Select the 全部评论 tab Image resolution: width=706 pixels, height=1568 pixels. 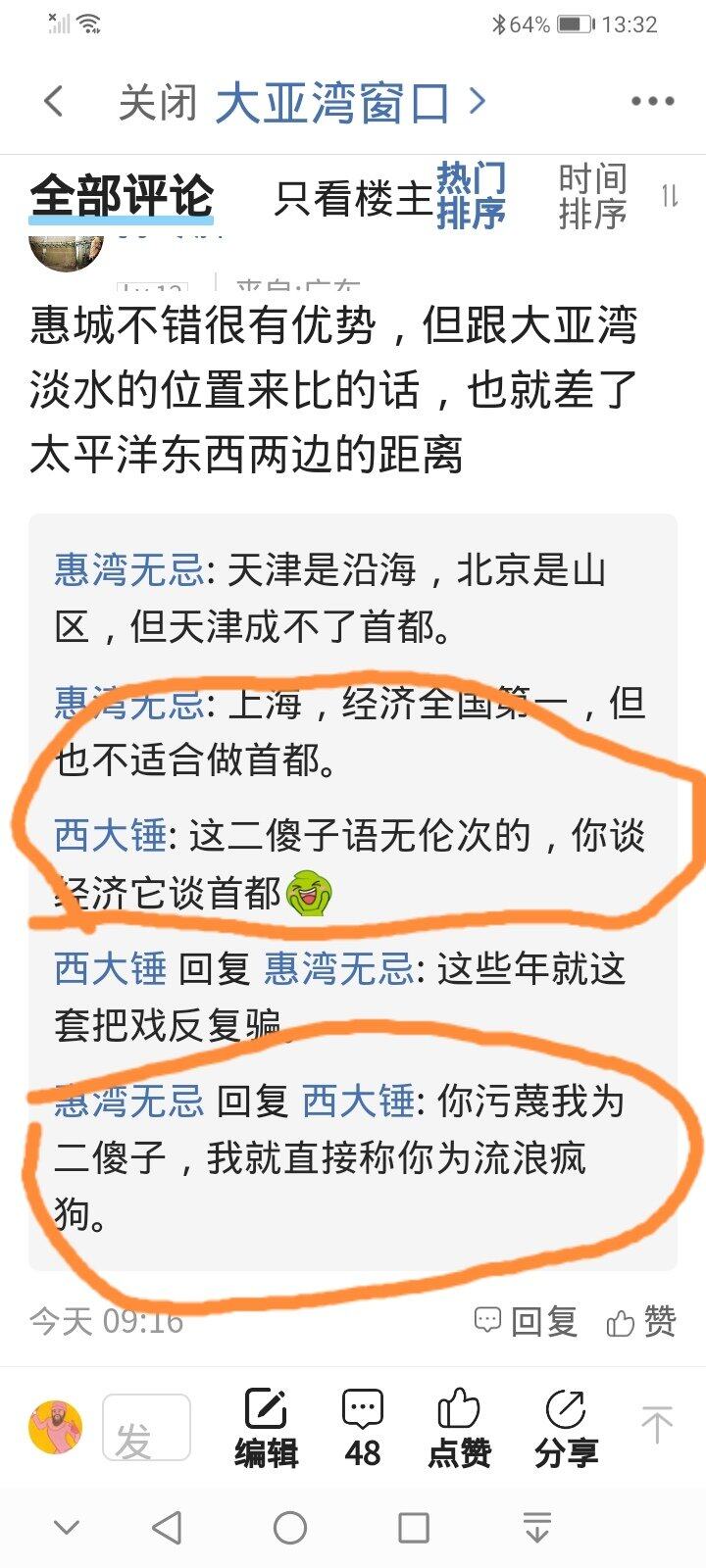(122, 197)
